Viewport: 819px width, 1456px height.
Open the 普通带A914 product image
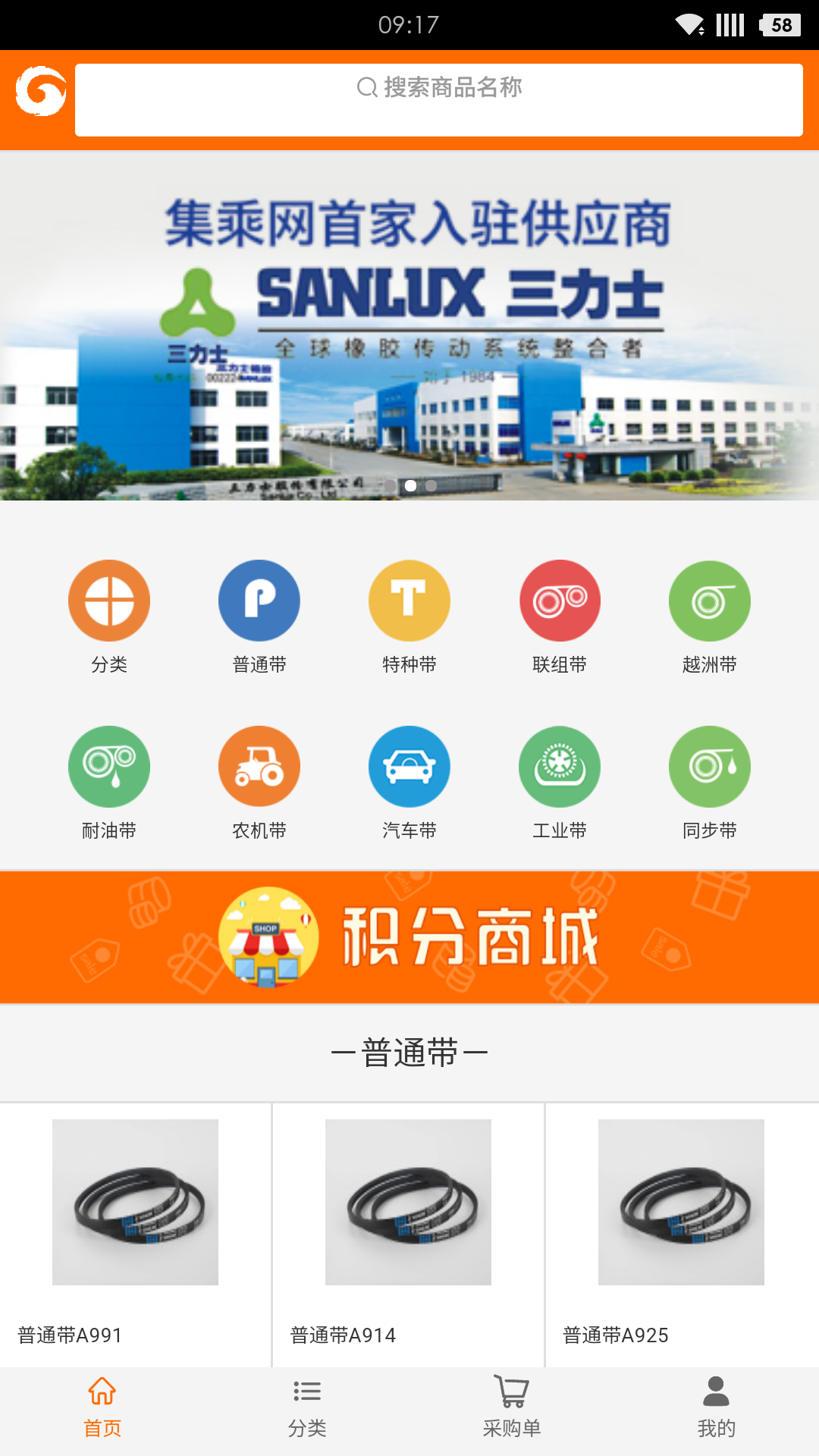408,1202
